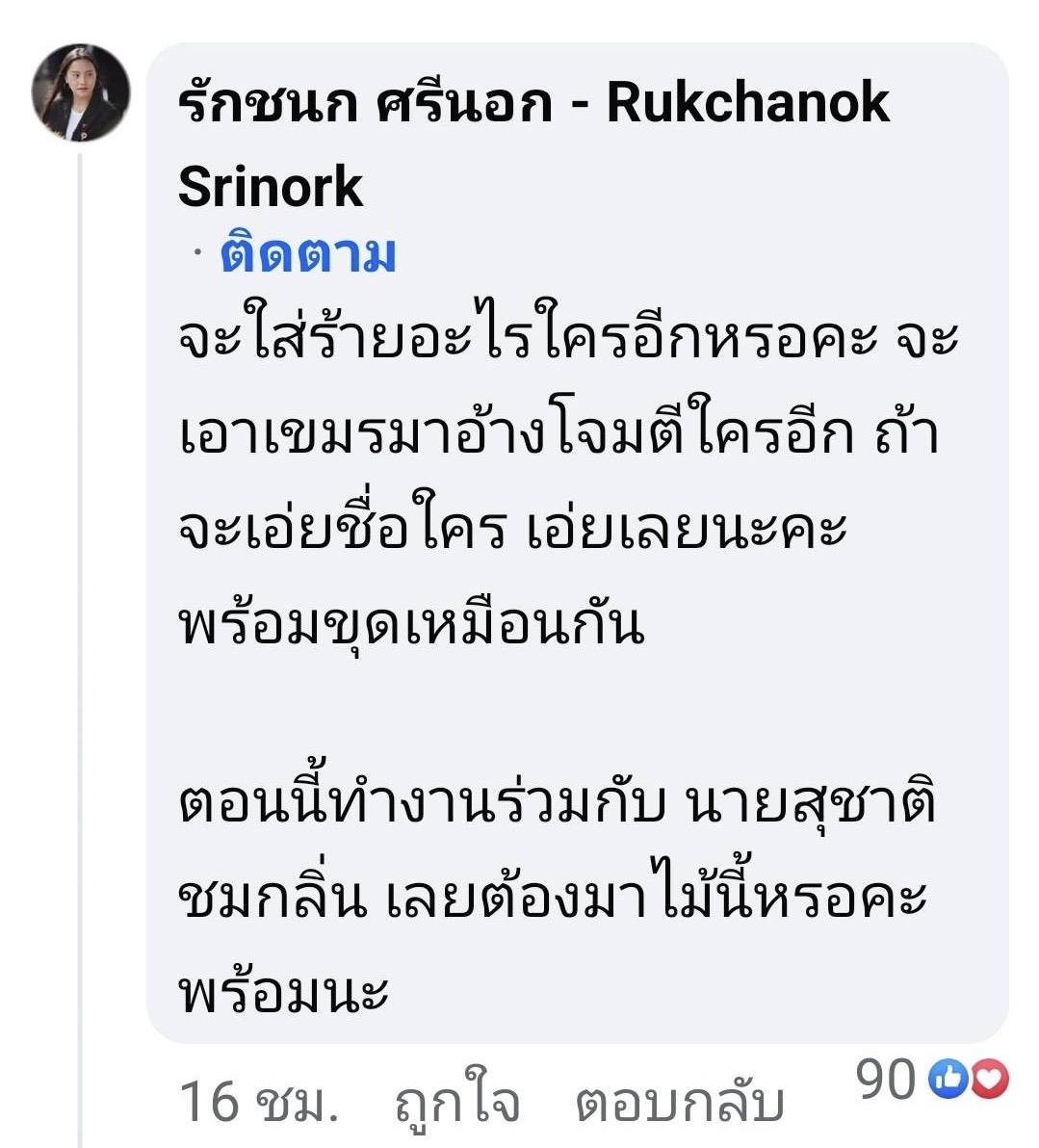Like the comment with ถูกใจ
The width and height of the screenshot is (1039, 1148).
click(x=456, y=1102)
